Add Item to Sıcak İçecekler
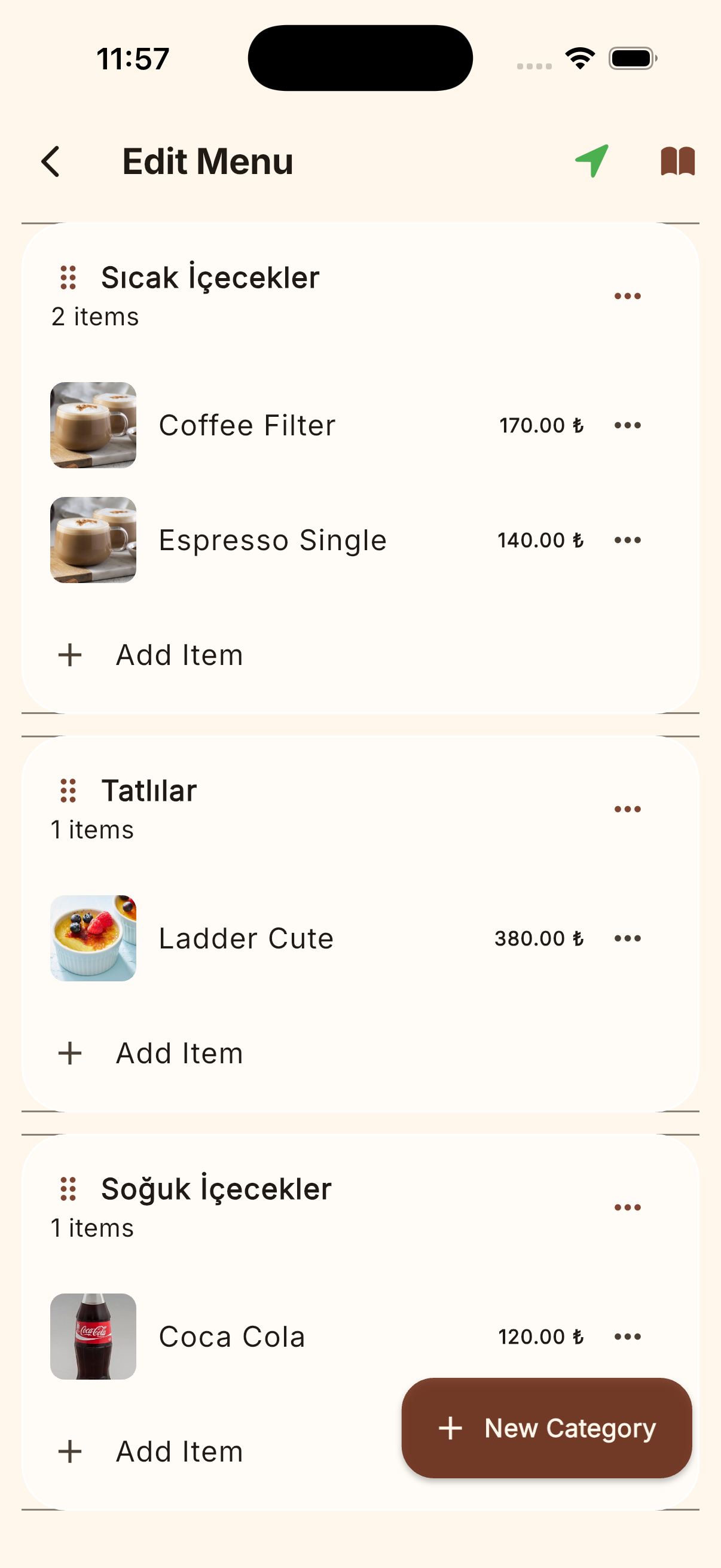Viewport: 721px width, 1568px height. coord(149,655)
